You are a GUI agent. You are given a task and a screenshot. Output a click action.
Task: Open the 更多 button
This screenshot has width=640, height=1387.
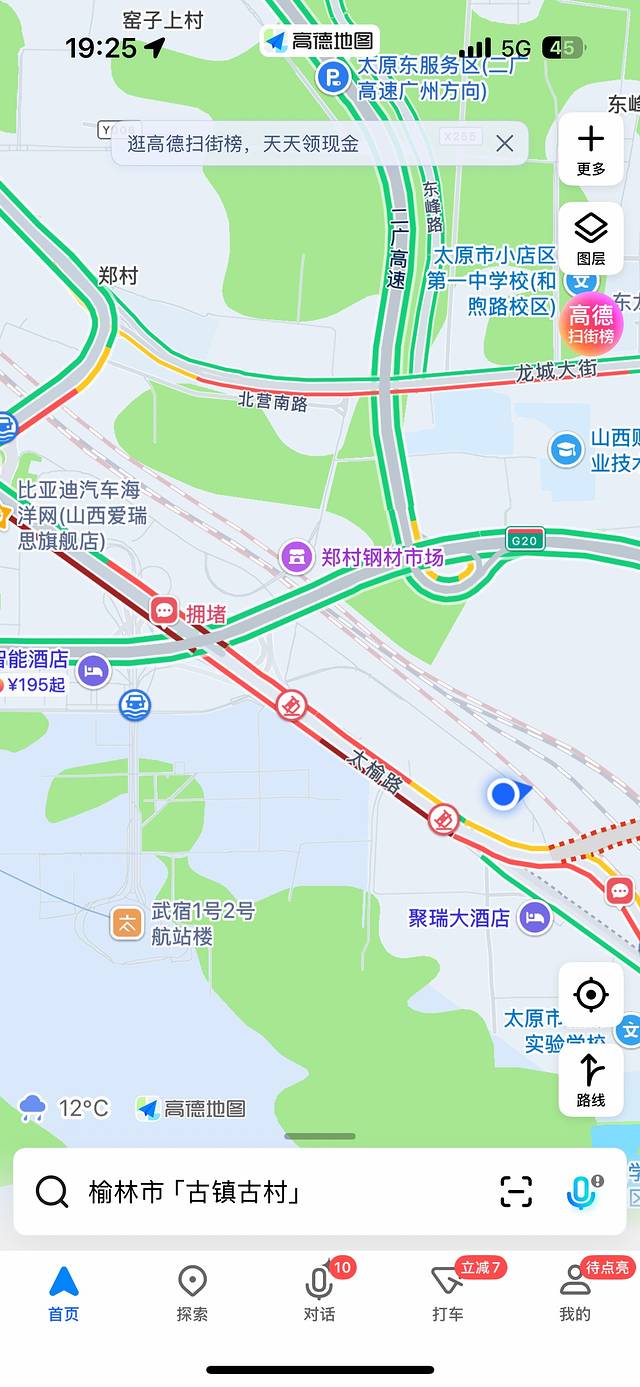pos(591,149)
